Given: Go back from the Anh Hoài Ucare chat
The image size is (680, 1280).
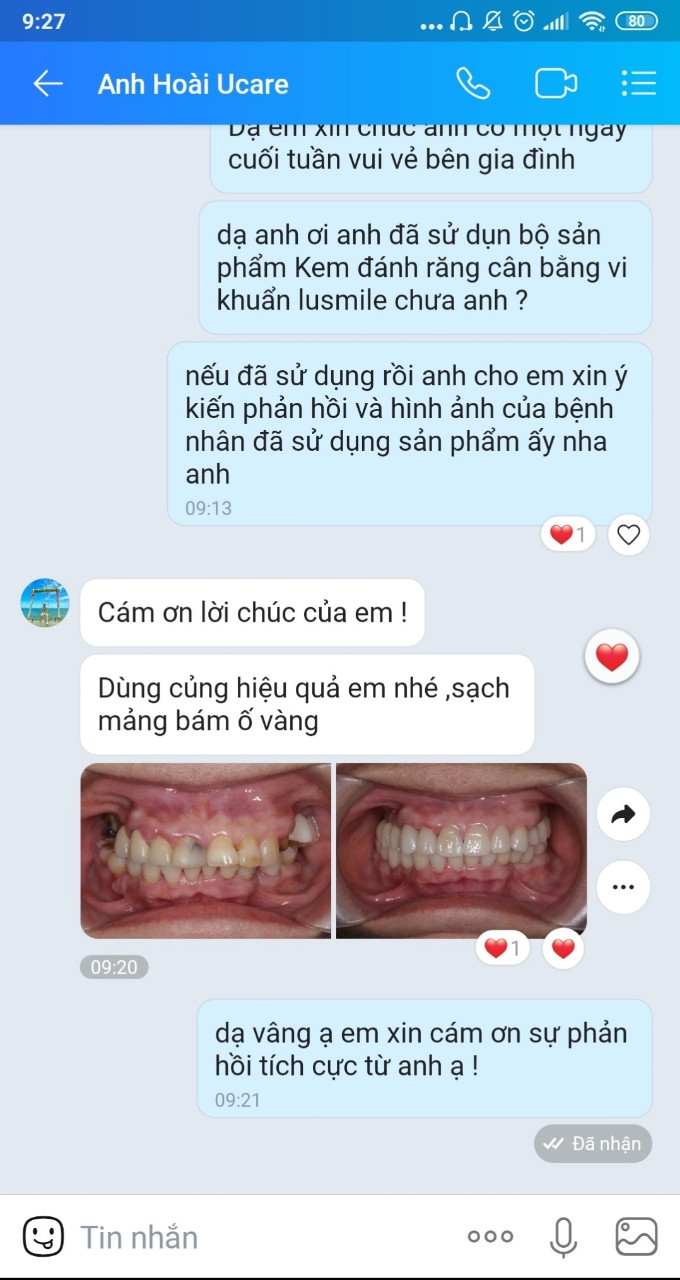Looking at the screenshot, I should [47, 84].
